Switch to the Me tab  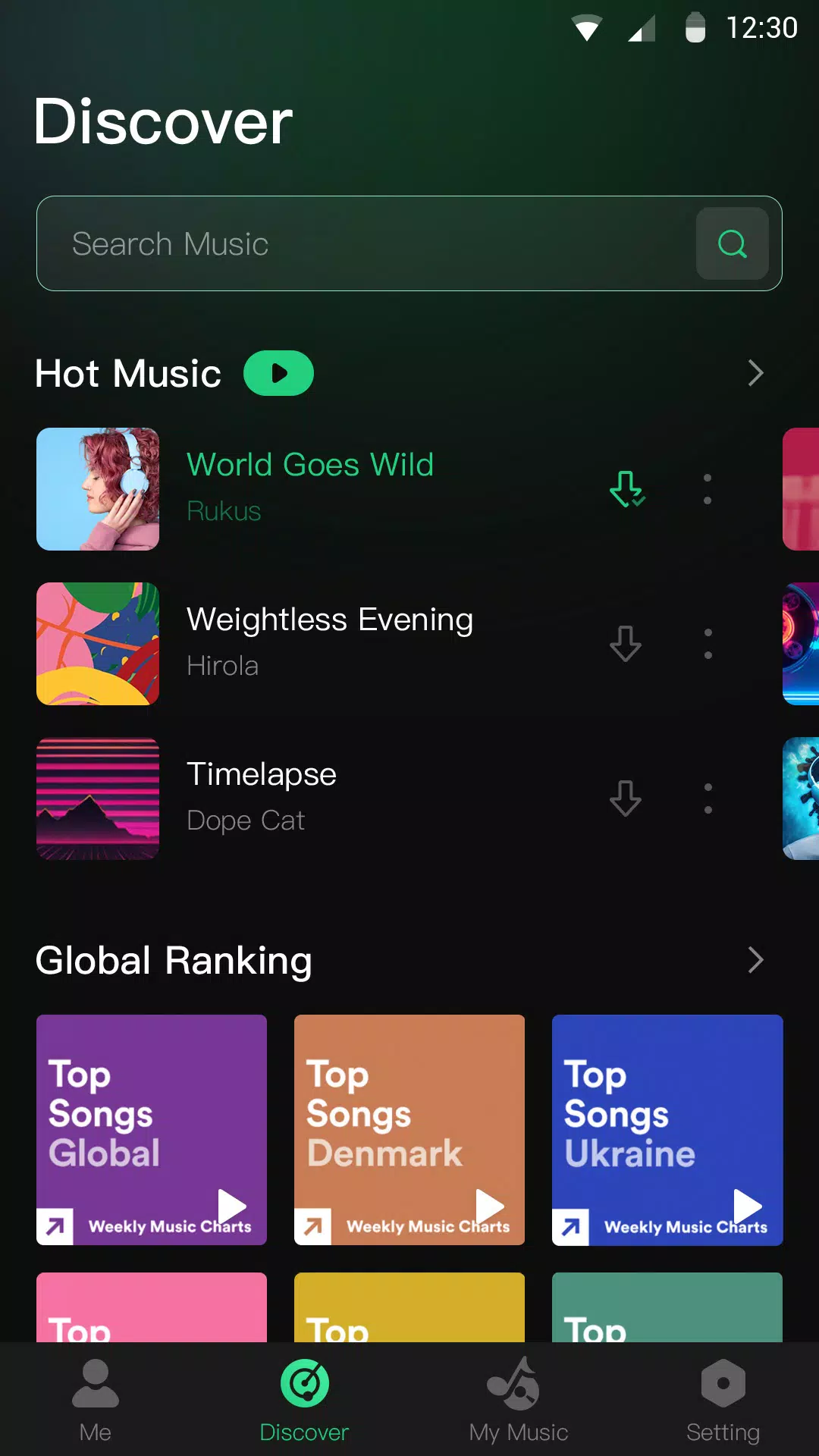(96, 1400)
